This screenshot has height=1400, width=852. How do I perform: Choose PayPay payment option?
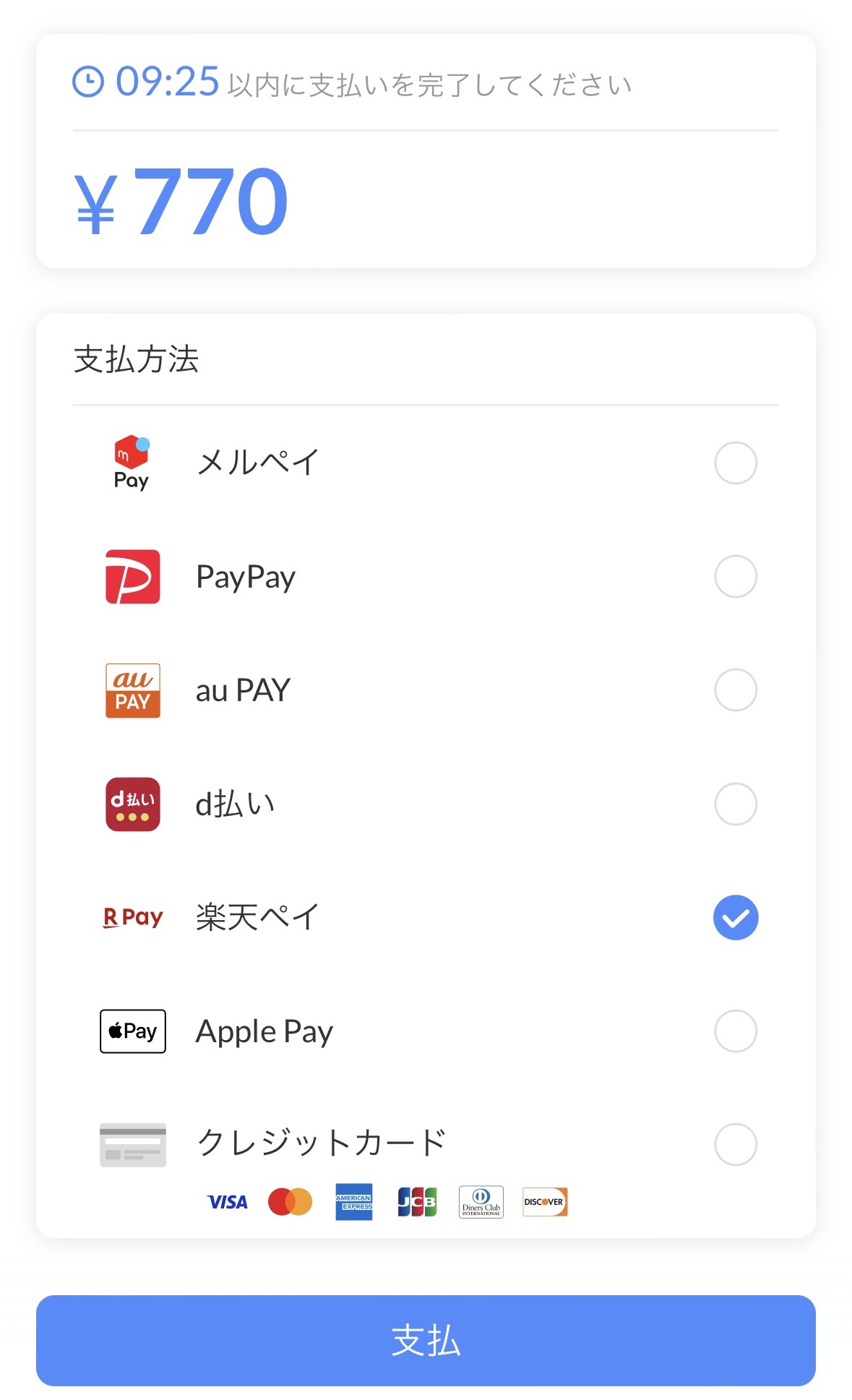pyautogui.click(x=735, y=576)
